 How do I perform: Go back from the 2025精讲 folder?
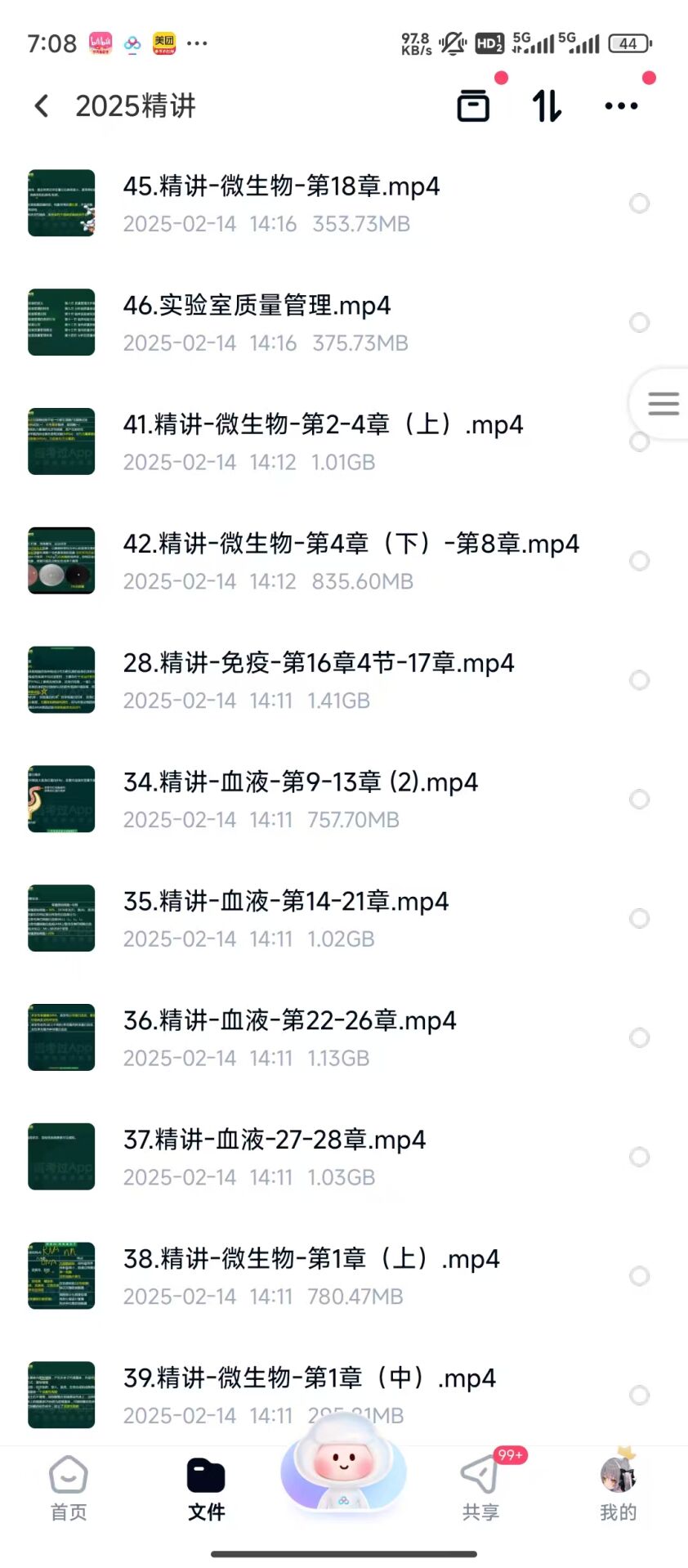click(42, 105)
